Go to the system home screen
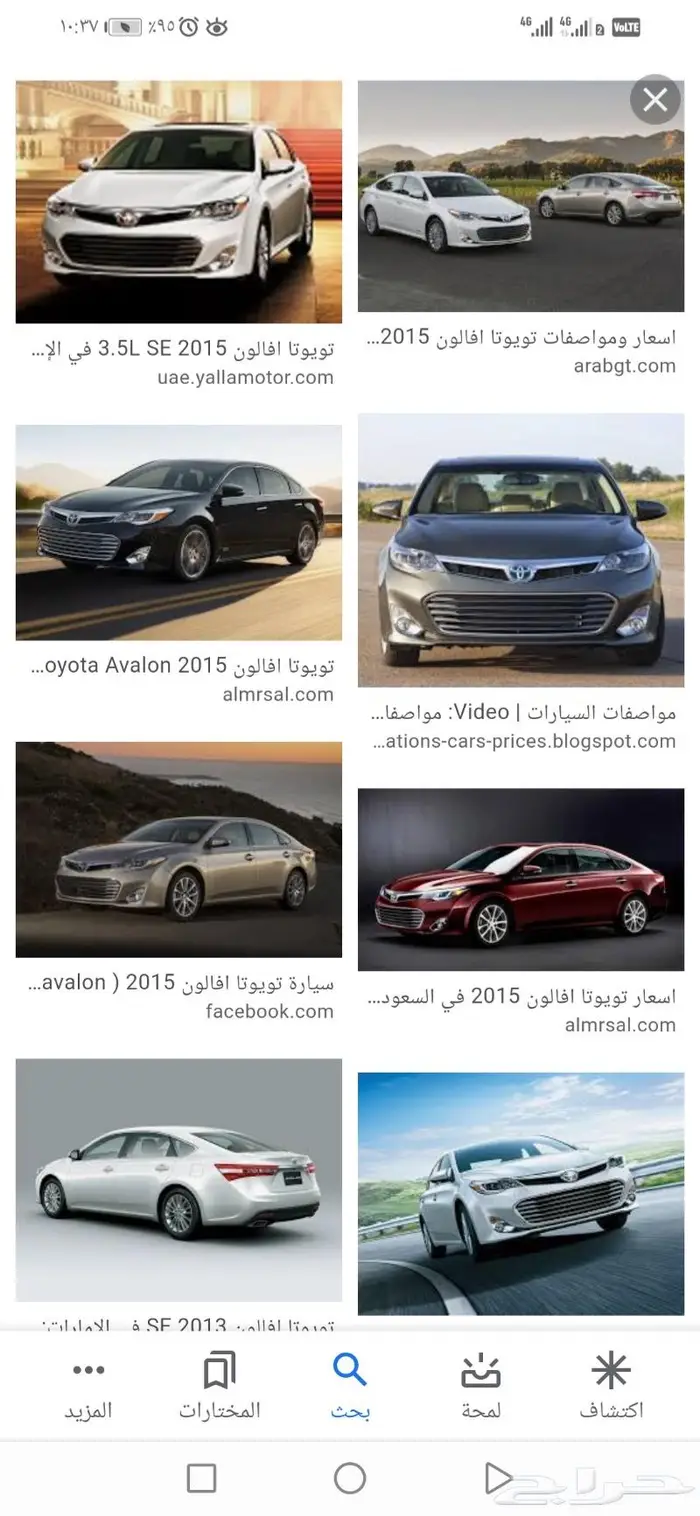Screen dimensions: 700x1516 coord(350,1477)
